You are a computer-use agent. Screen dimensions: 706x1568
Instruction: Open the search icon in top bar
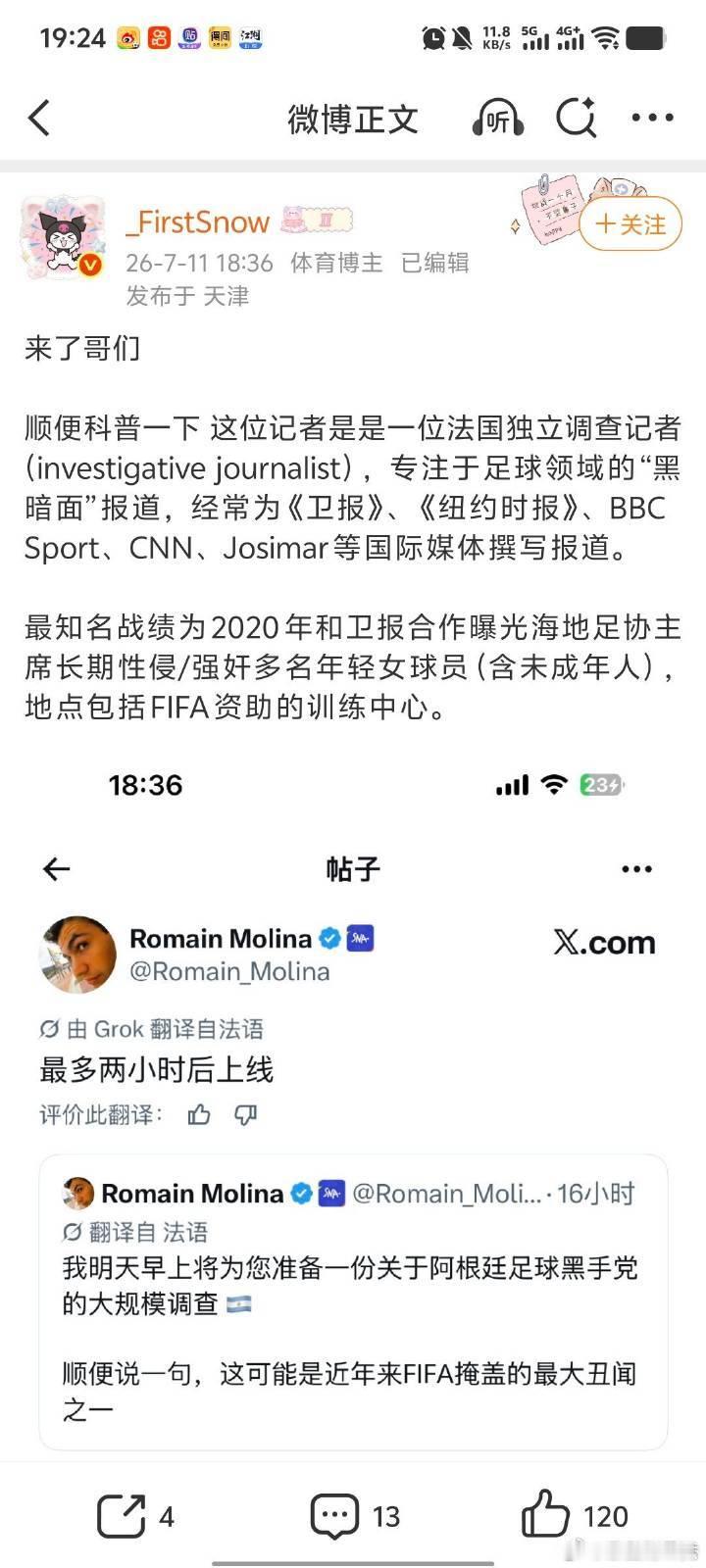click(x=577, y=119)
